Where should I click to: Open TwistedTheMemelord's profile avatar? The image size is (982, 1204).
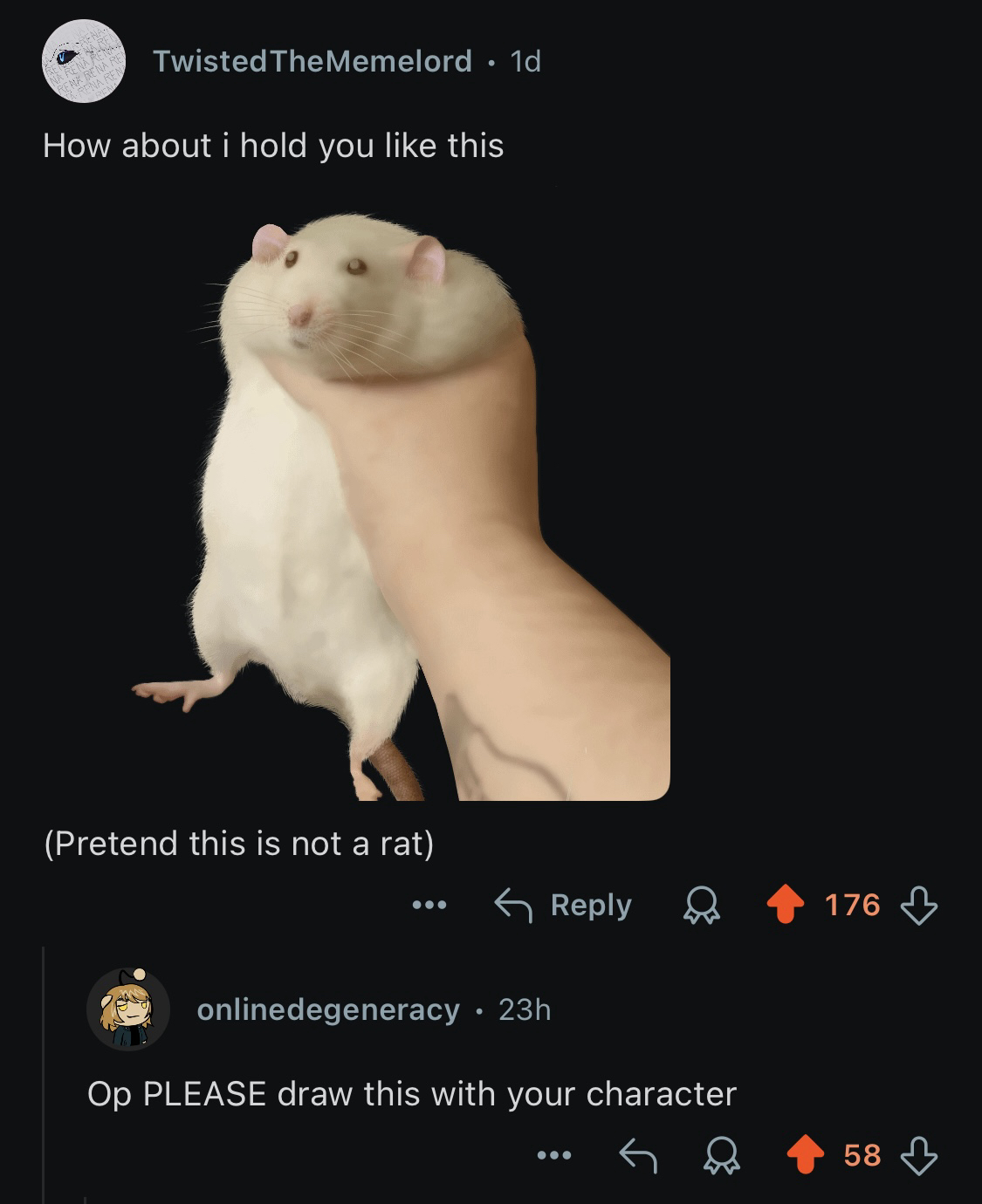coord(84,61)
